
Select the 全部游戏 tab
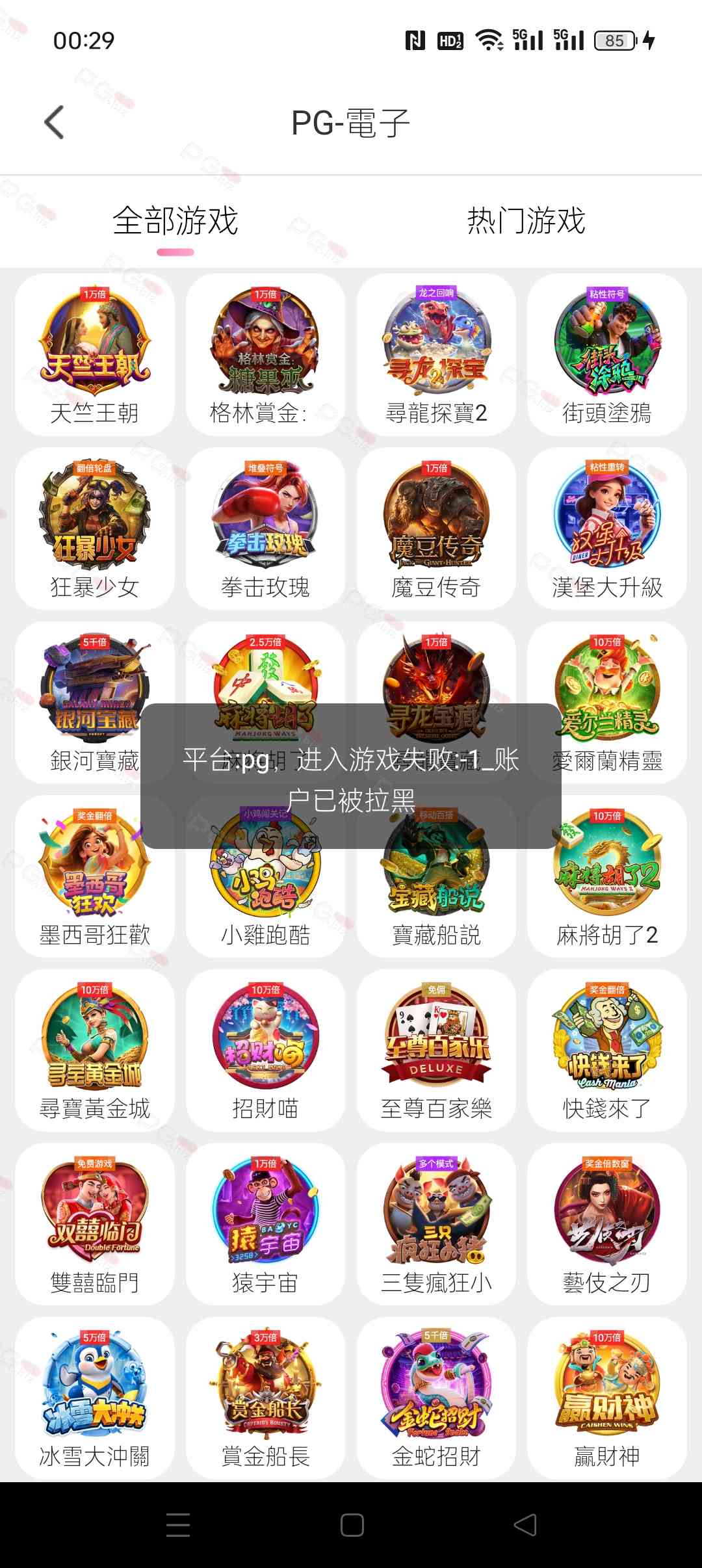click(x=175, y=220)
